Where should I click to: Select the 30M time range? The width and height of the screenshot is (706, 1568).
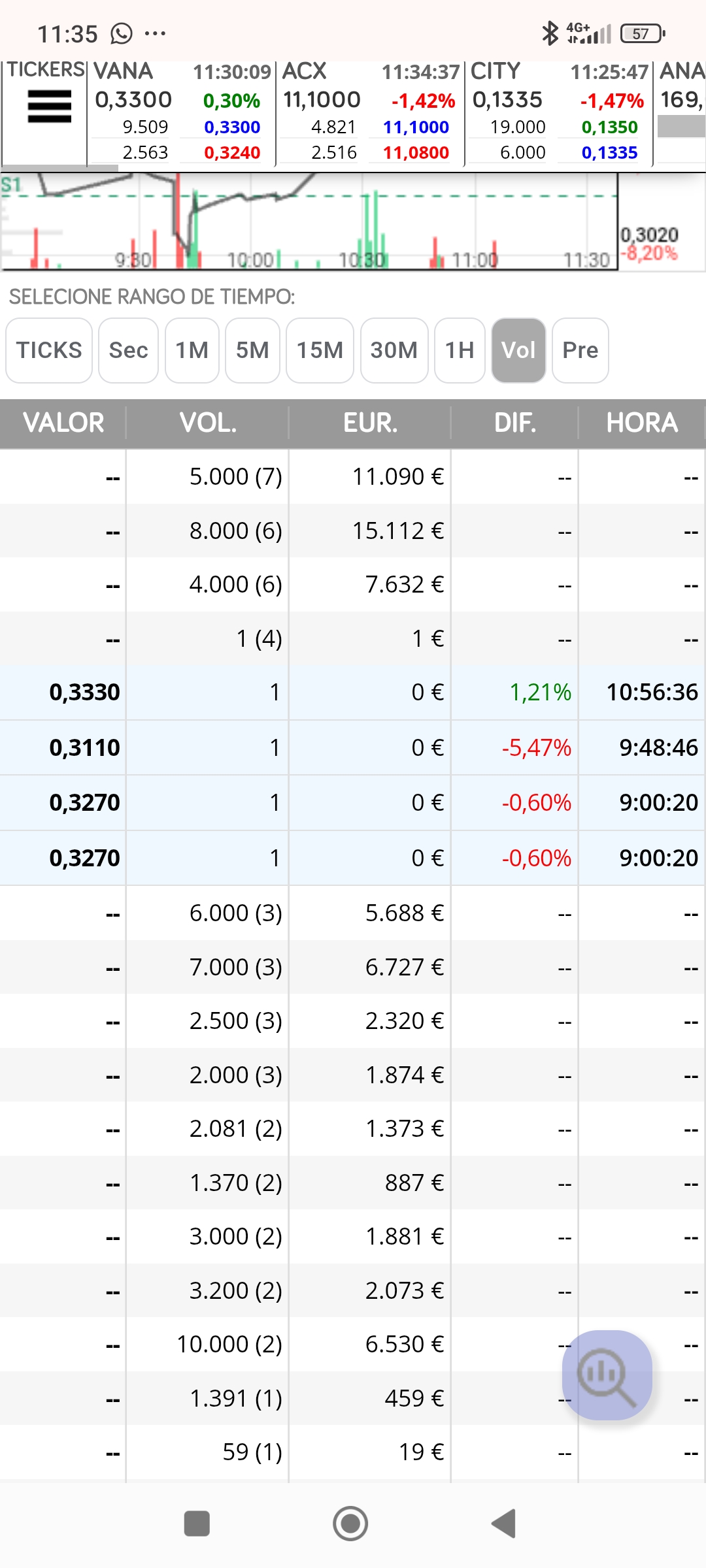[394, 350]
